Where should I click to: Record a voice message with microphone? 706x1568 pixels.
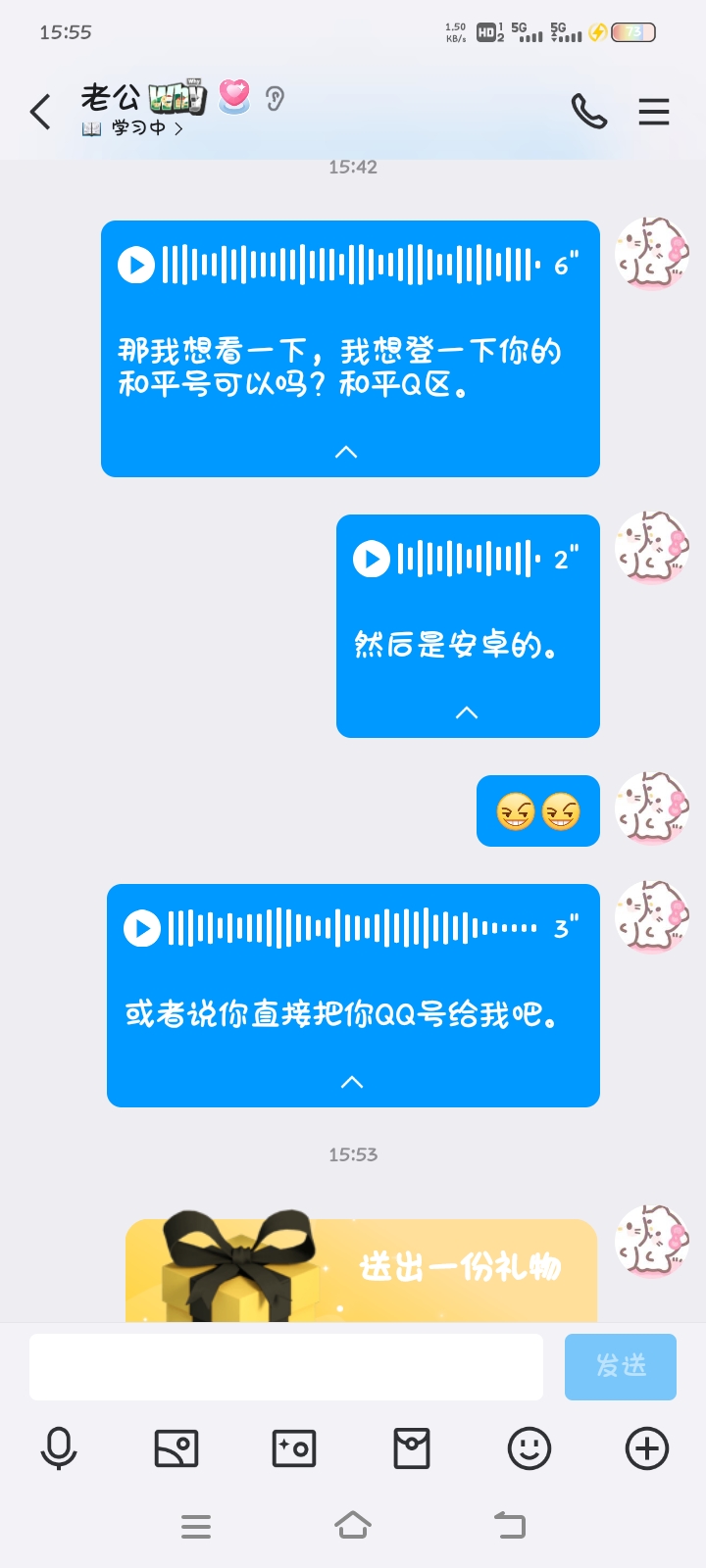tap(59, 1448)
